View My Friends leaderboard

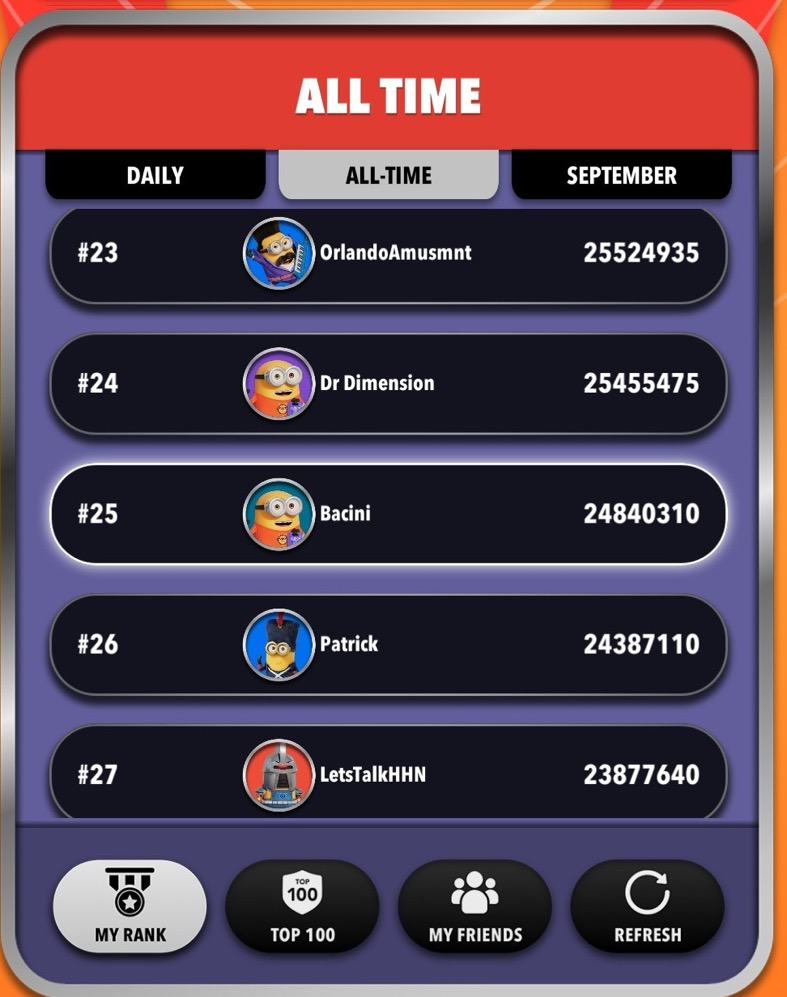[475, 906]
